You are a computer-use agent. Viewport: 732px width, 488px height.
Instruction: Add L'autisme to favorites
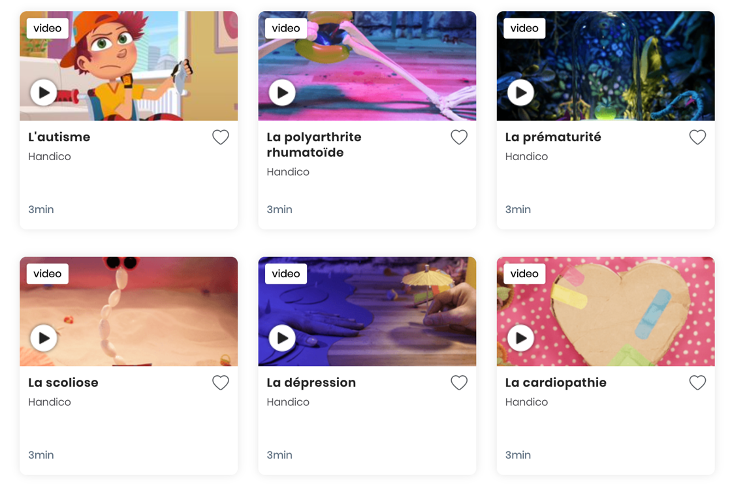pyautogui.click(x=220, y=138)
